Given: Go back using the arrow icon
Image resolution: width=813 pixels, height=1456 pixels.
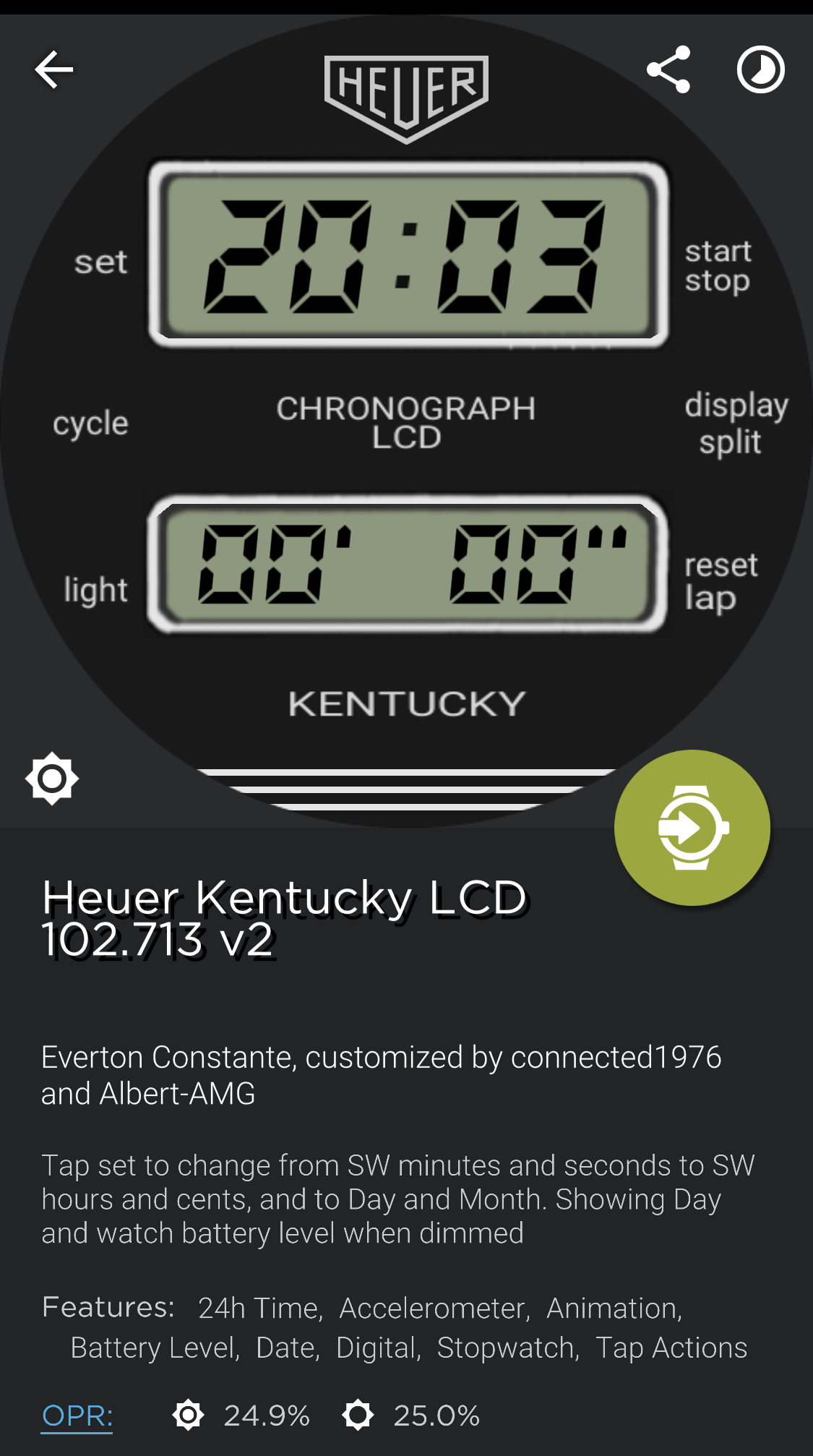Looking at the screenshot, I should [53, 70].
